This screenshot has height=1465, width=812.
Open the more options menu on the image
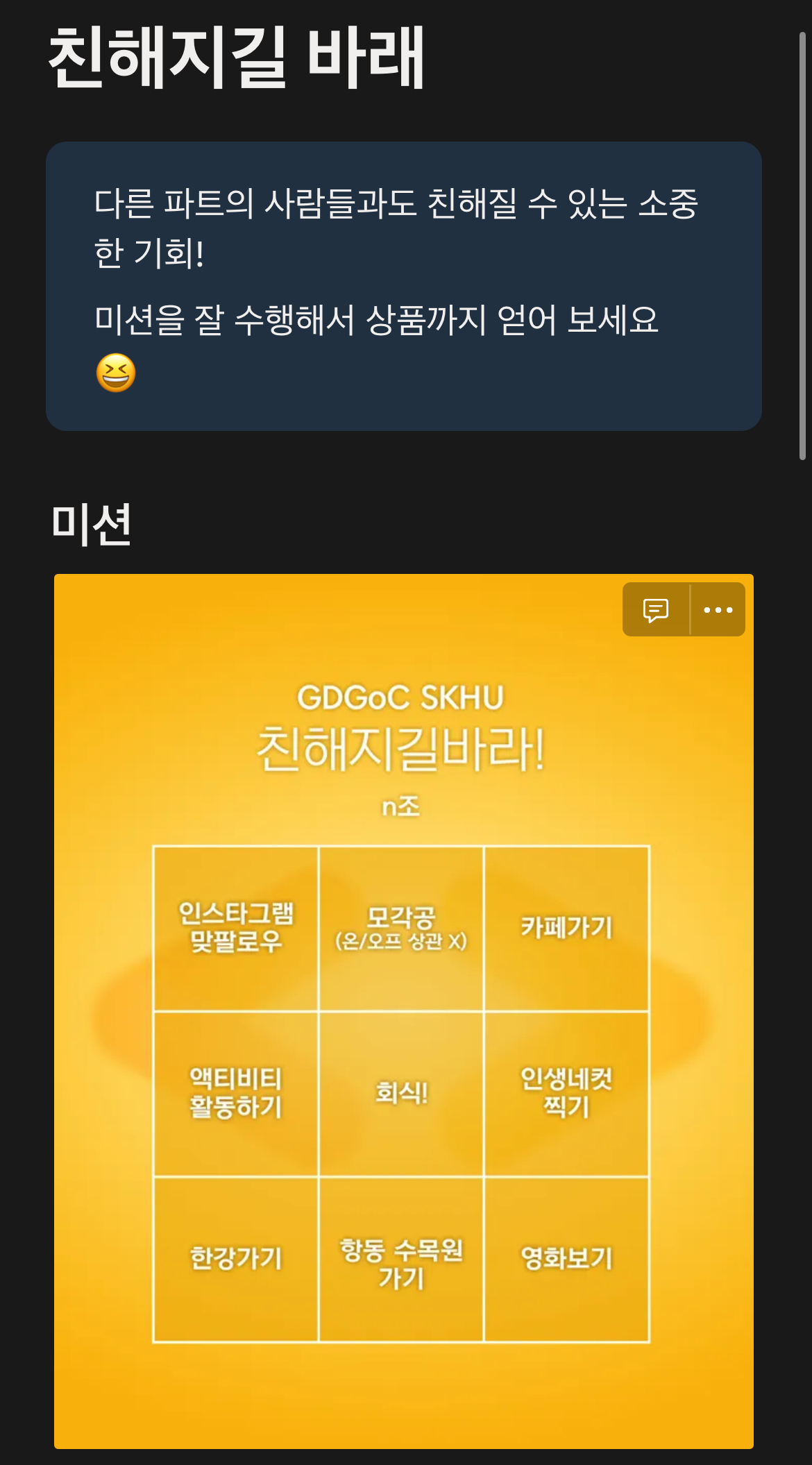(718, 610)
